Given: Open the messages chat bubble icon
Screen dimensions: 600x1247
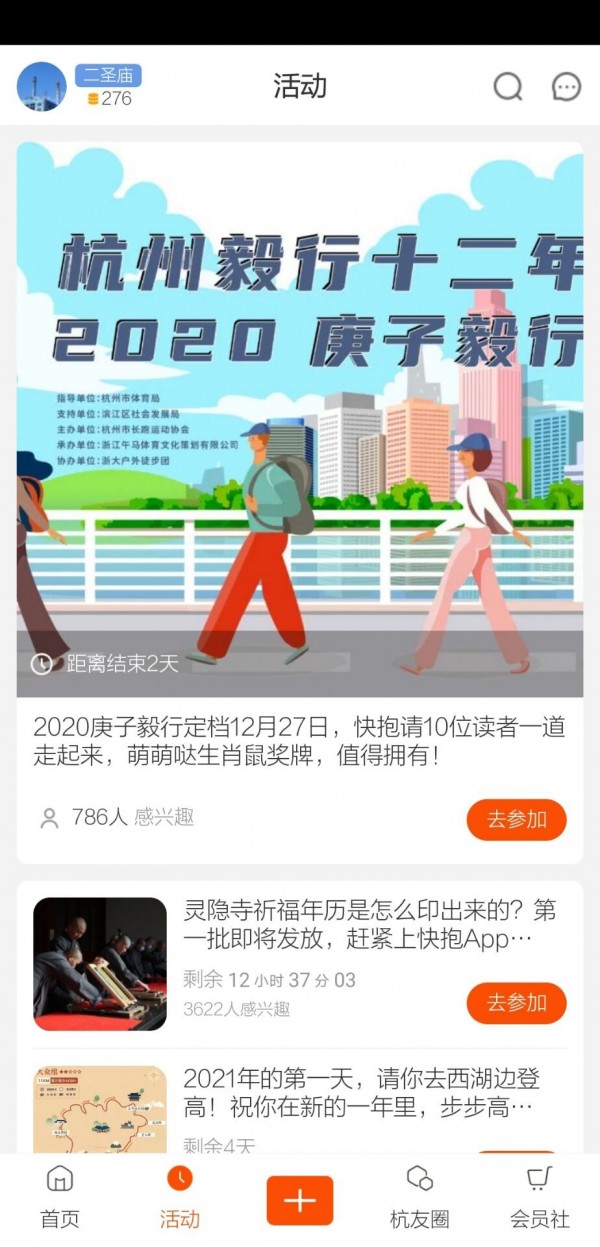Looking at the screenshot, I should point(566,87).
